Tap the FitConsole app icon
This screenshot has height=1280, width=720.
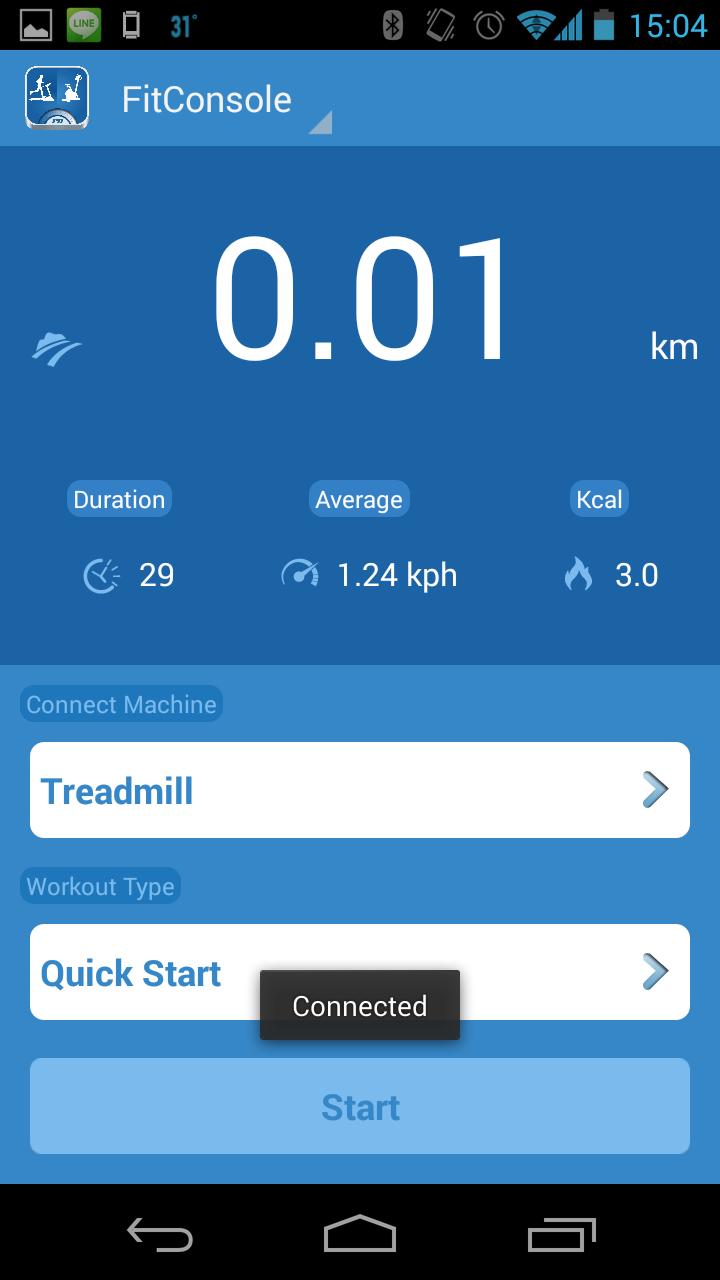point(57,97)
